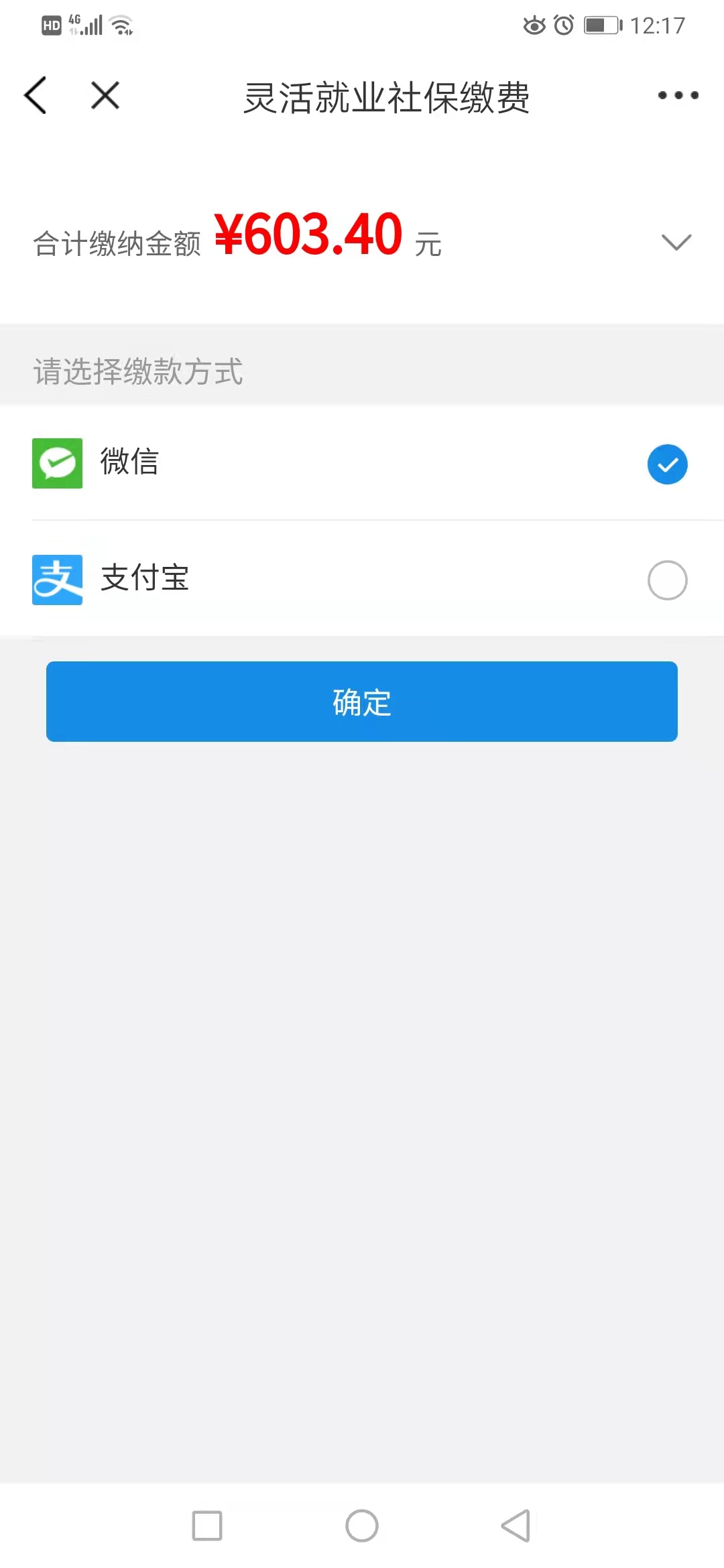Open the three-dot overflow menu

[x=678, y=95]
